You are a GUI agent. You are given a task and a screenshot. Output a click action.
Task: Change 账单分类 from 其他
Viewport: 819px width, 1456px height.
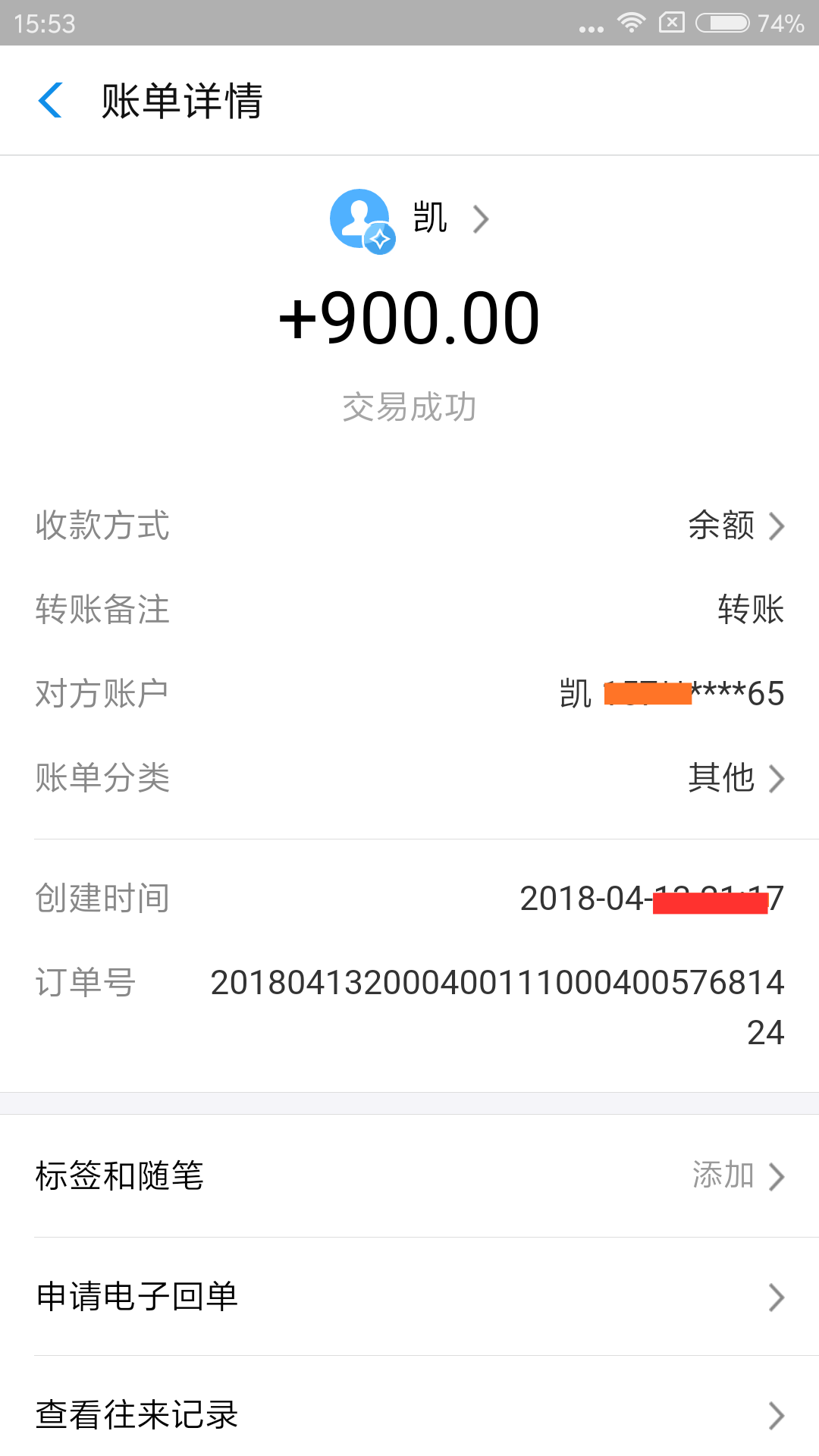409,778
